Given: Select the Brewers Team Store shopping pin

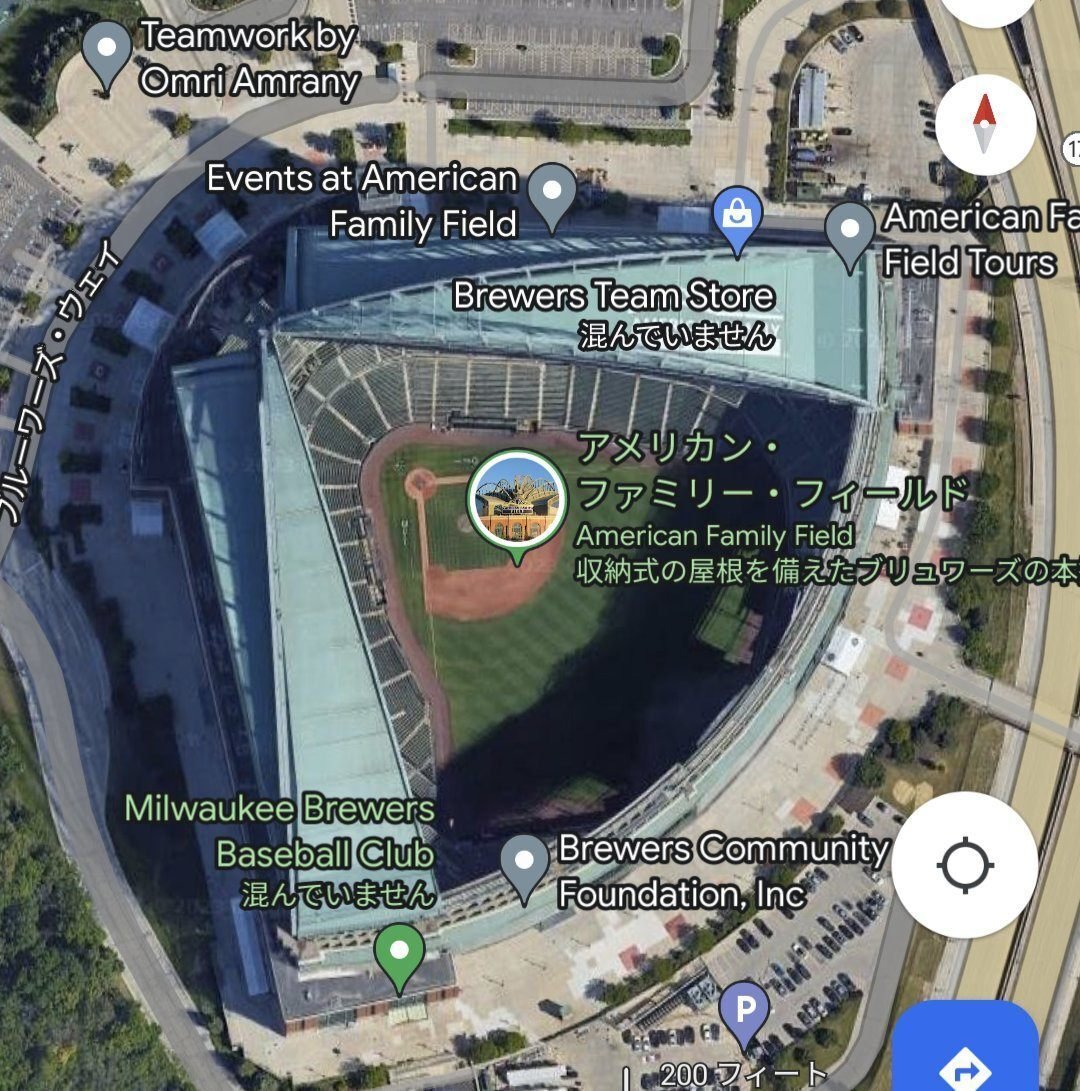Looking at the screenshot, I should (737, 216).
